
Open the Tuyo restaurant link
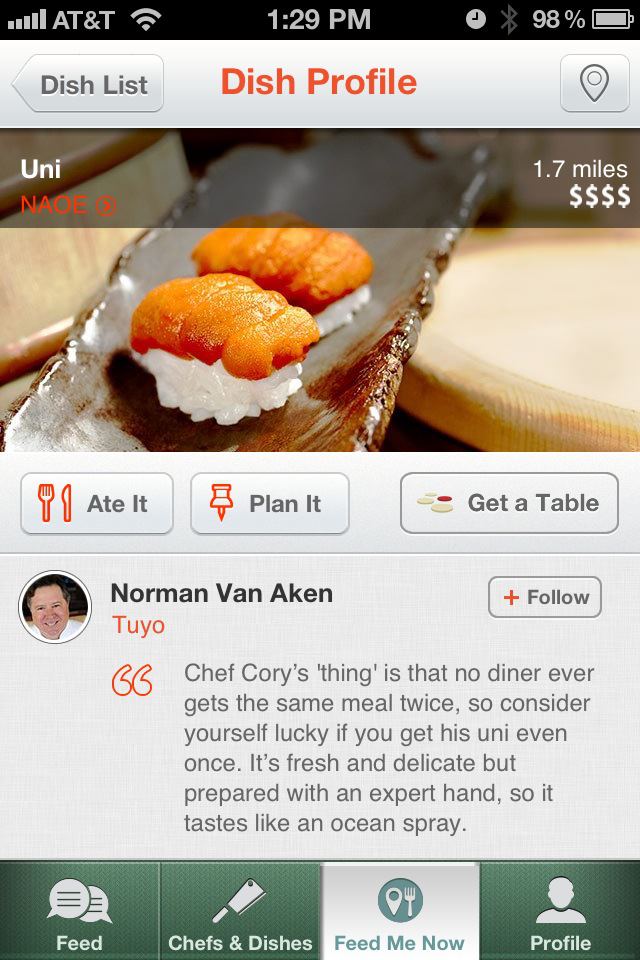click(138, 626)
